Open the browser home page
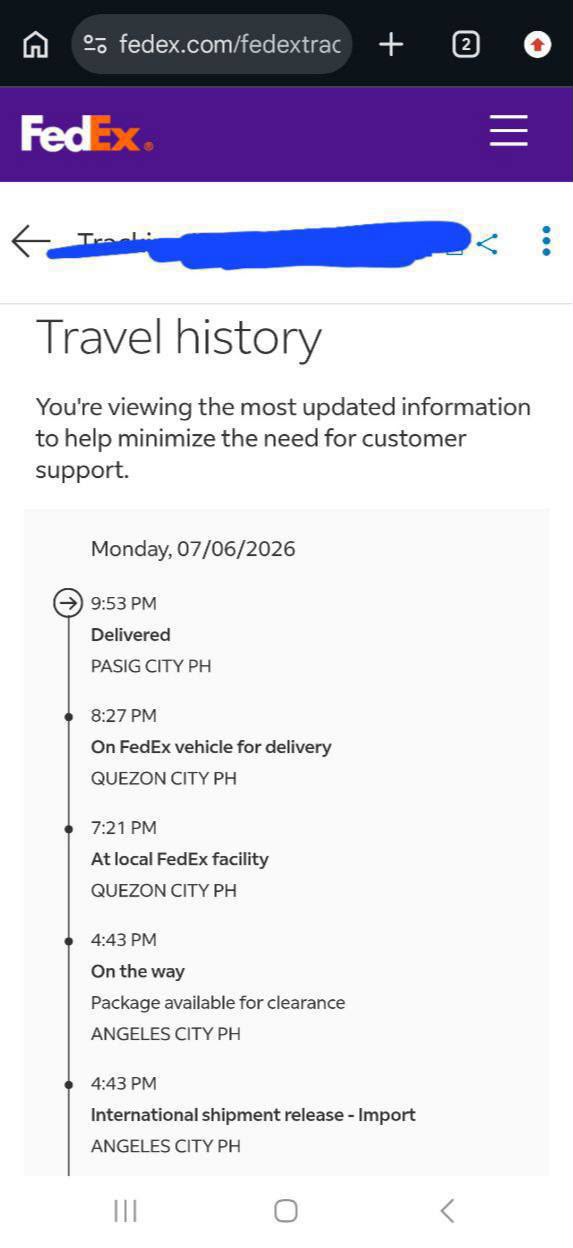Image resolution: width=573 pixels, height=1248 pixels. pyautogui.click(x=35, y=44)
